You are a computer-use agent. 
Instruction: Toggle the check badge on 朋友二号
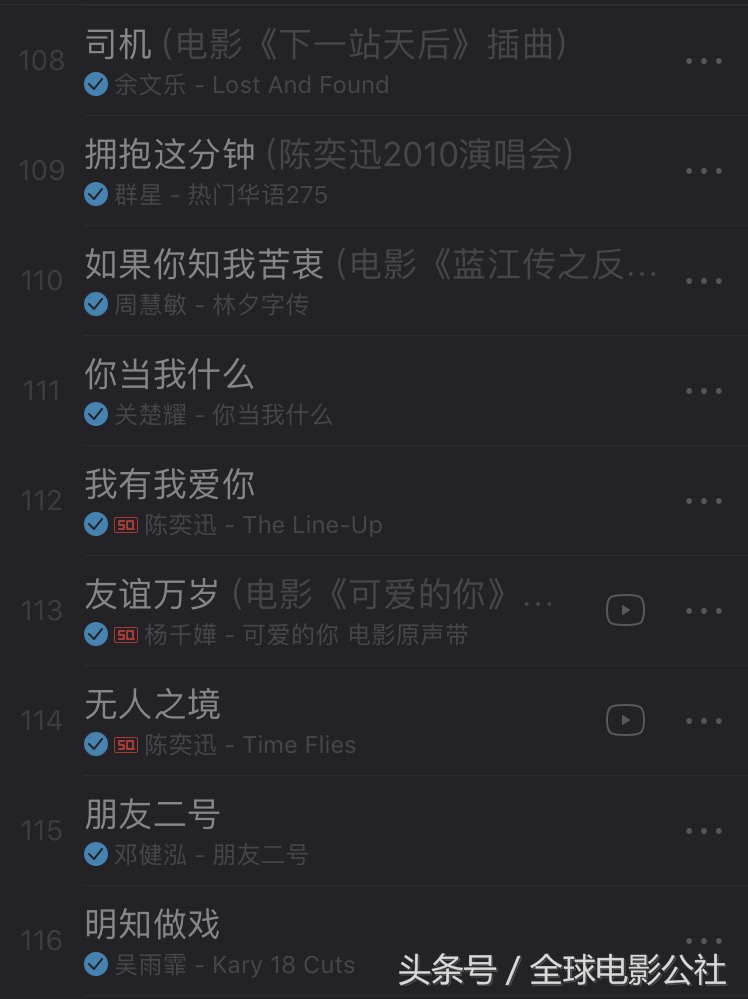coord(95,855)
